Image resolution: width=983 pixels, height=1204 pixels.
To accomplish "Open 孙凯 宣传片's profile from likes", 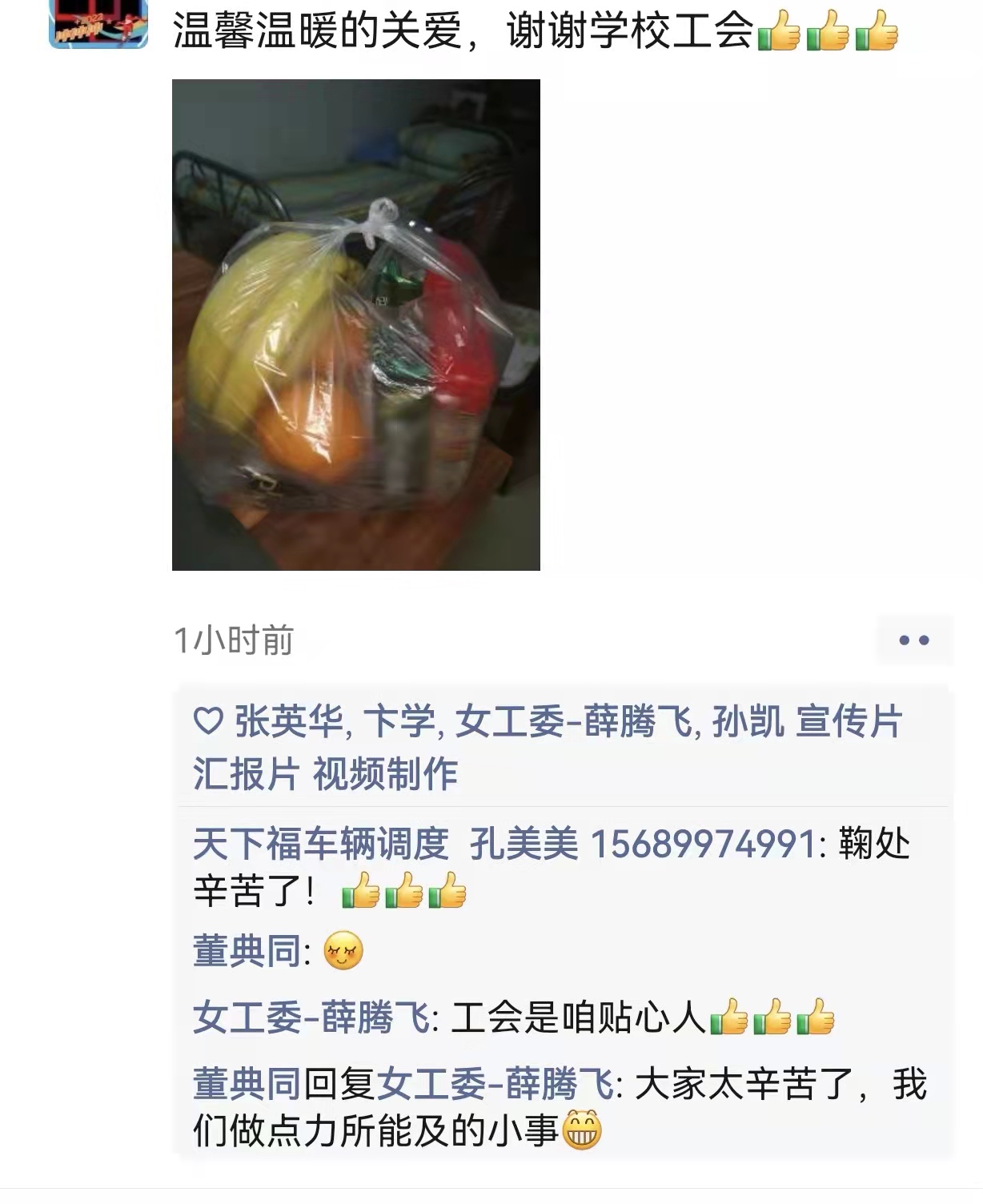I will point(807,722).
